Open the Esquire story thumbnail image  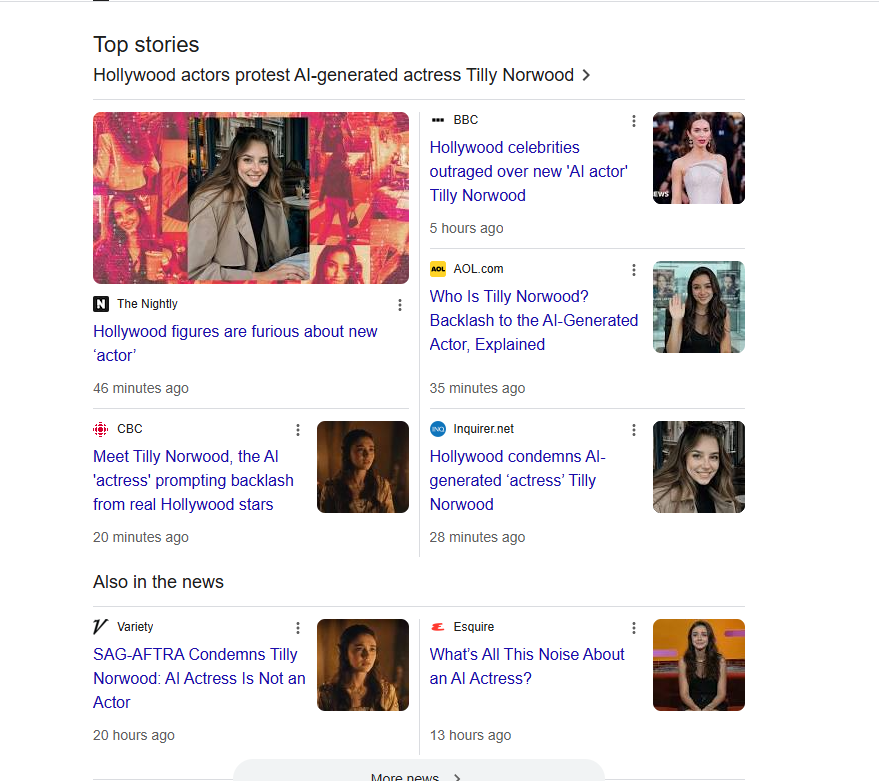click(x=698, y=665)
